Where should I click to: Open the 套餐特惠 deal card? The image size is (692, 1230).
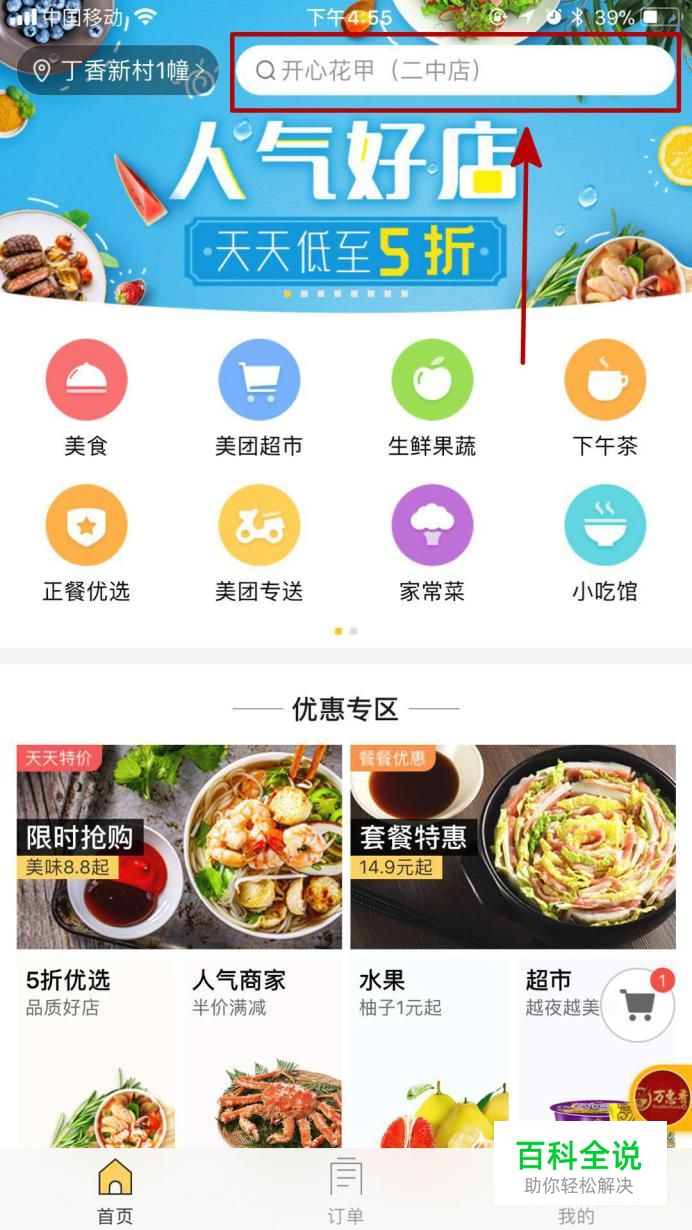512,846
